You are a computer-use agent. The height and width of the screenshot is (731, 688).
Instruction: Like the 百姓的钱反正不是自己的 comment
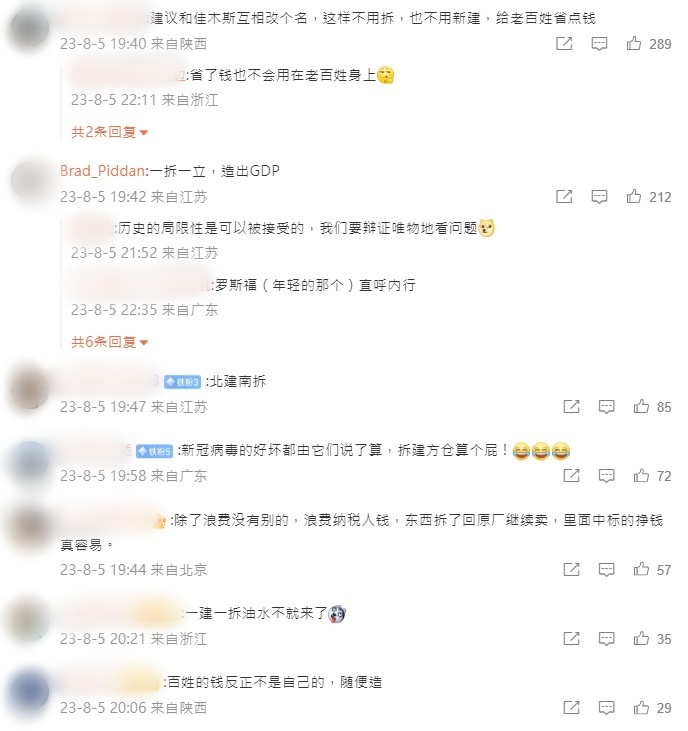pos(642,708)
